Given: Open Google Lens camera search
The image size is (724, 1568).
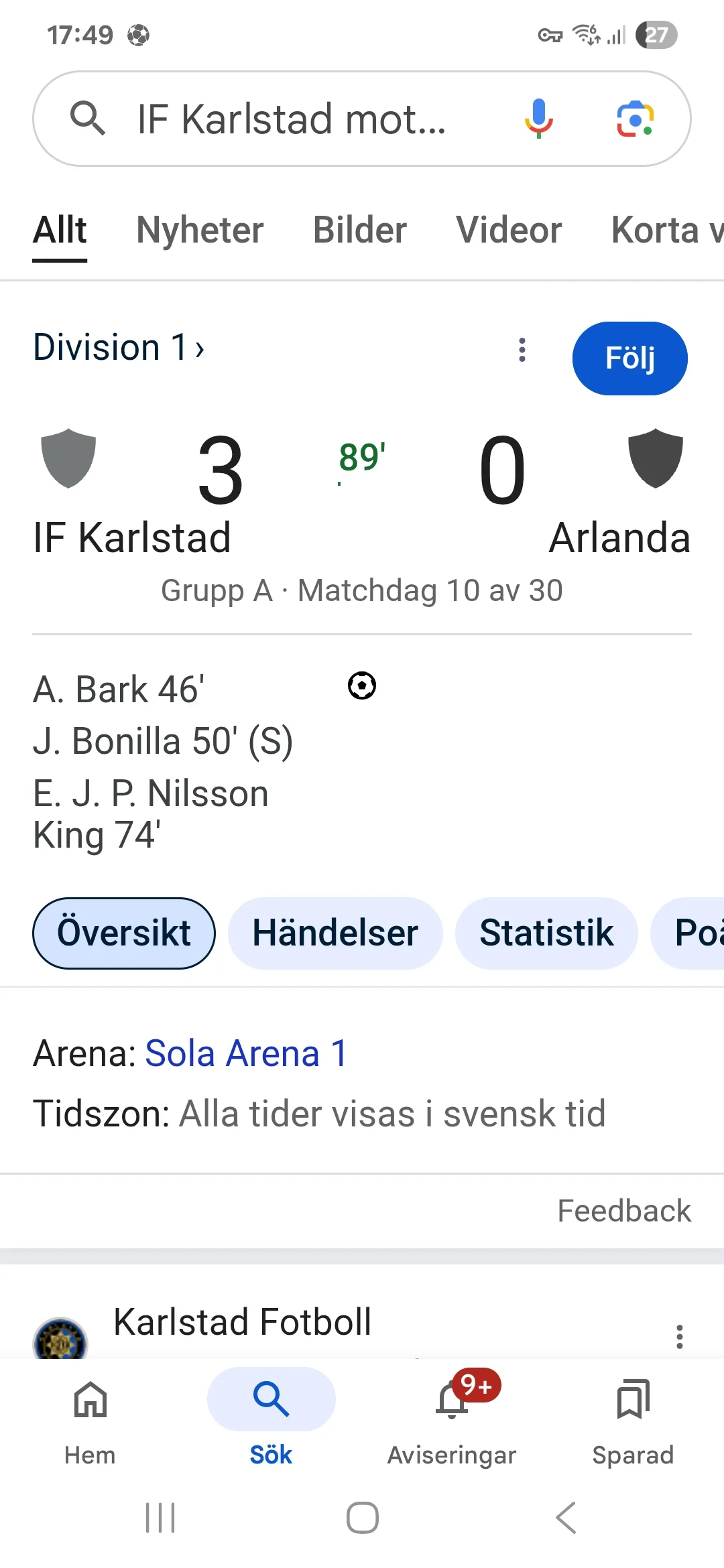Looking at the screenshot, I should (634, 119).
